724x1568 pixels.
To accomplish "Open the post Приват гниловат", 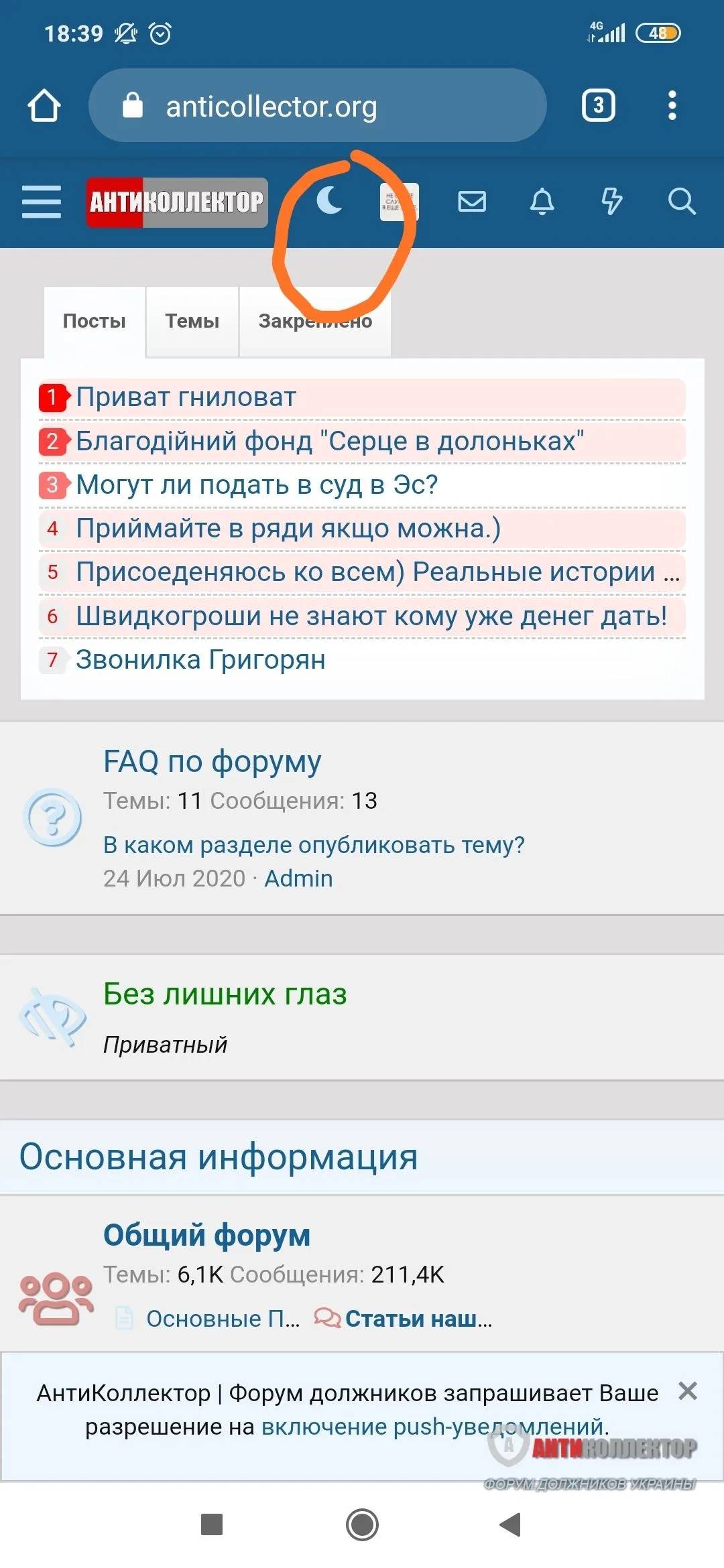I will coord(186,397).
